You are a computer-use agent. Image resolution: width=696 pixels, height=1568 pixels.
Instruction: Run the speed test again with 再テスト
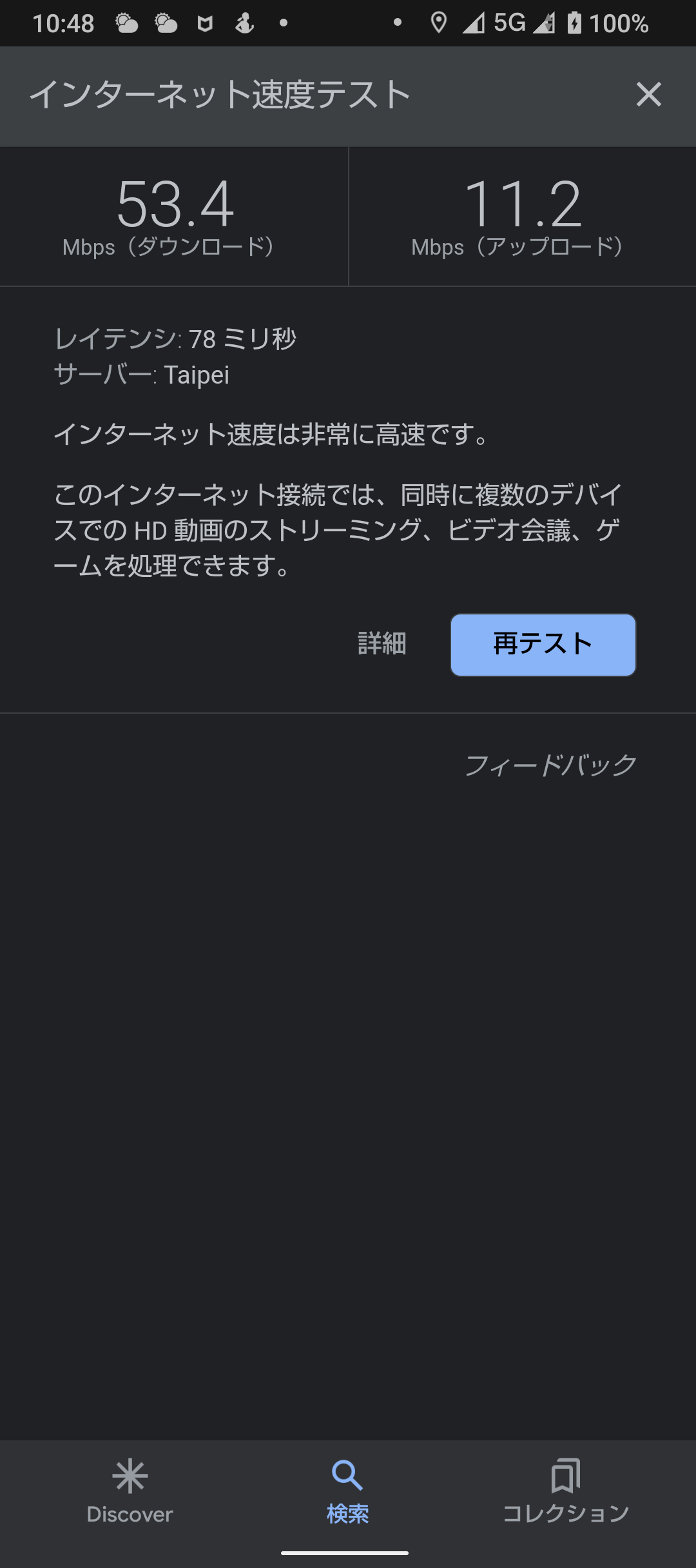(543, 645)
